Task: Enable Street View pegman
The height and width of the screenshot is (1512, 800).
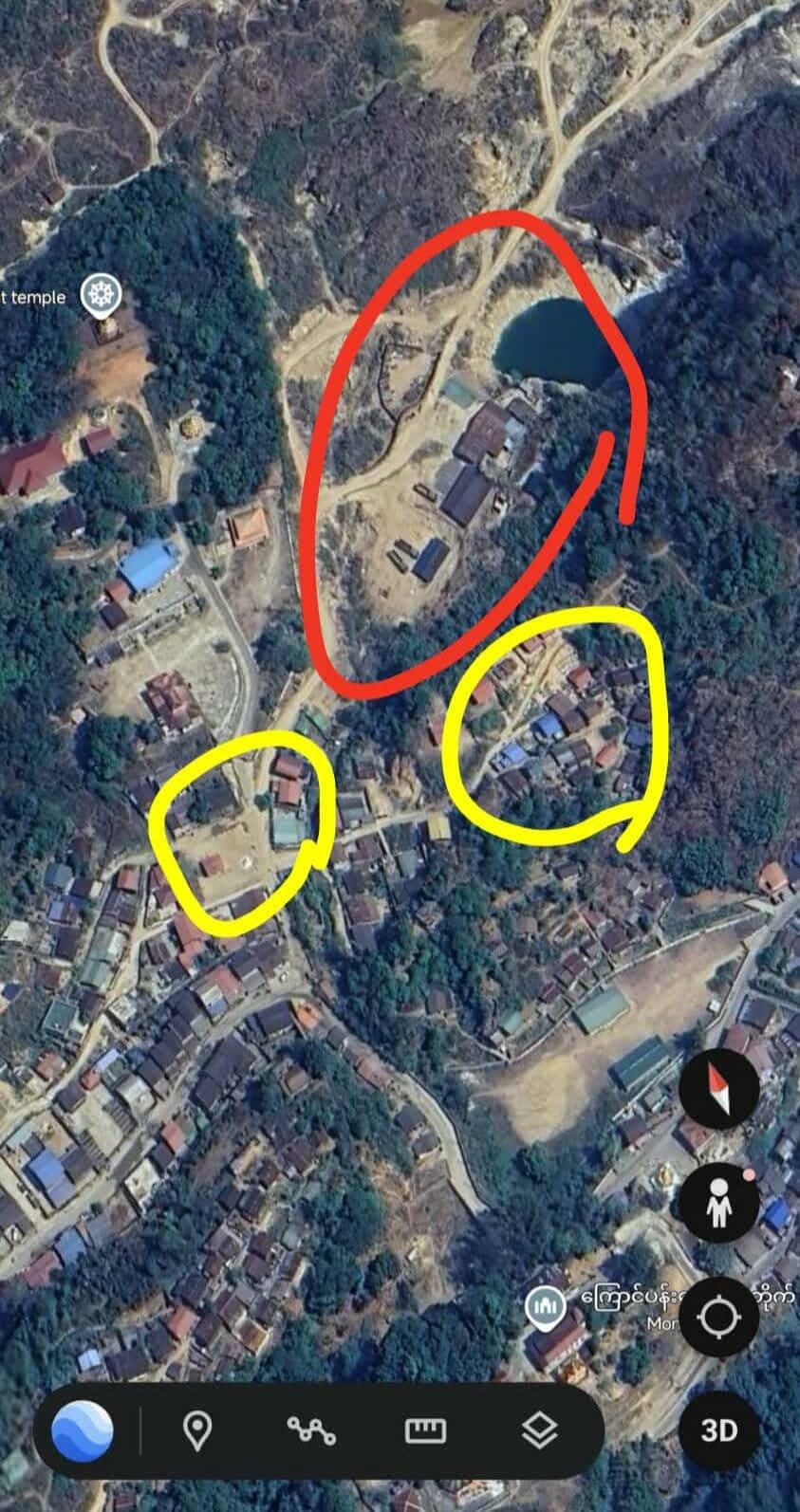Action: [x=718, y=1203]
